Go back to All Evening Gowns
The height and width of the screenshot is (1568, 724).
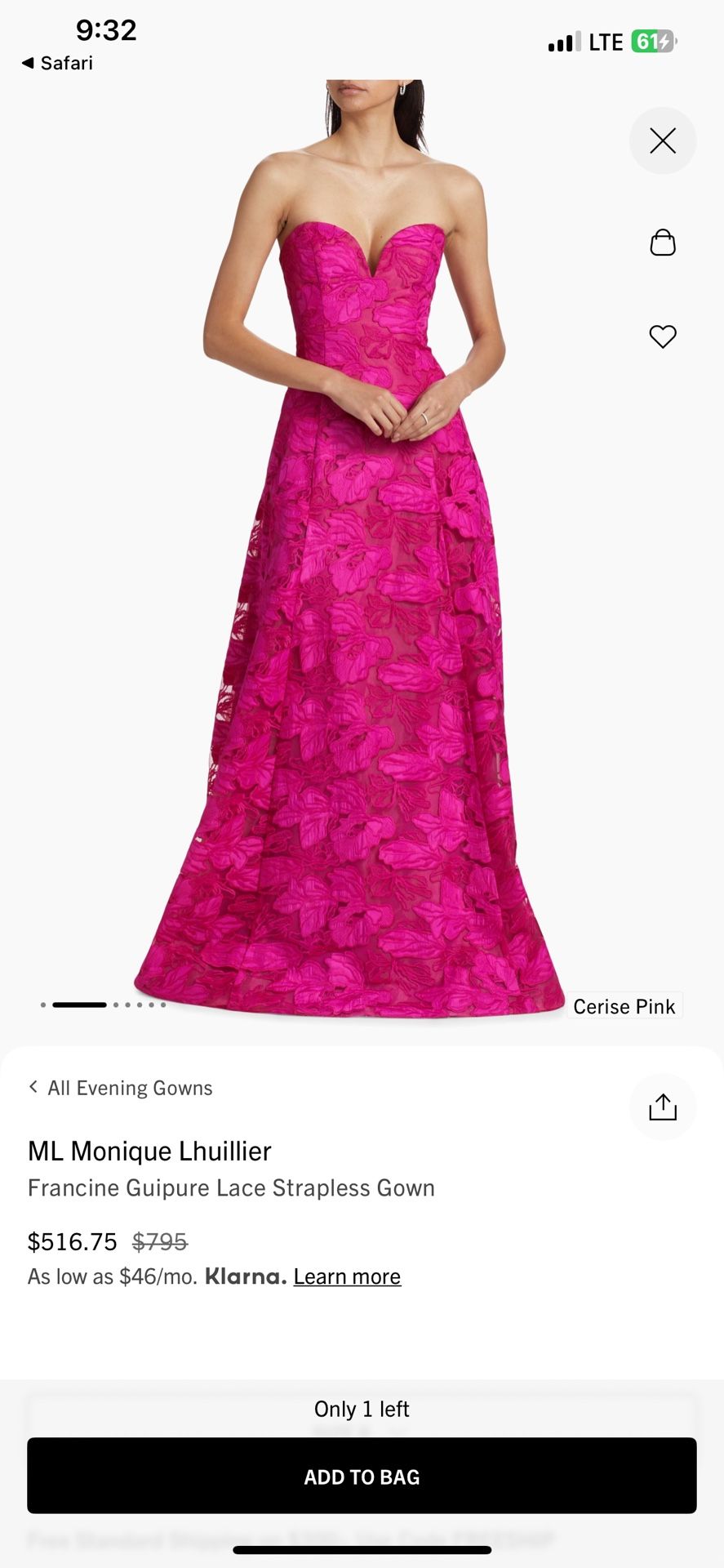[121, 1088]
